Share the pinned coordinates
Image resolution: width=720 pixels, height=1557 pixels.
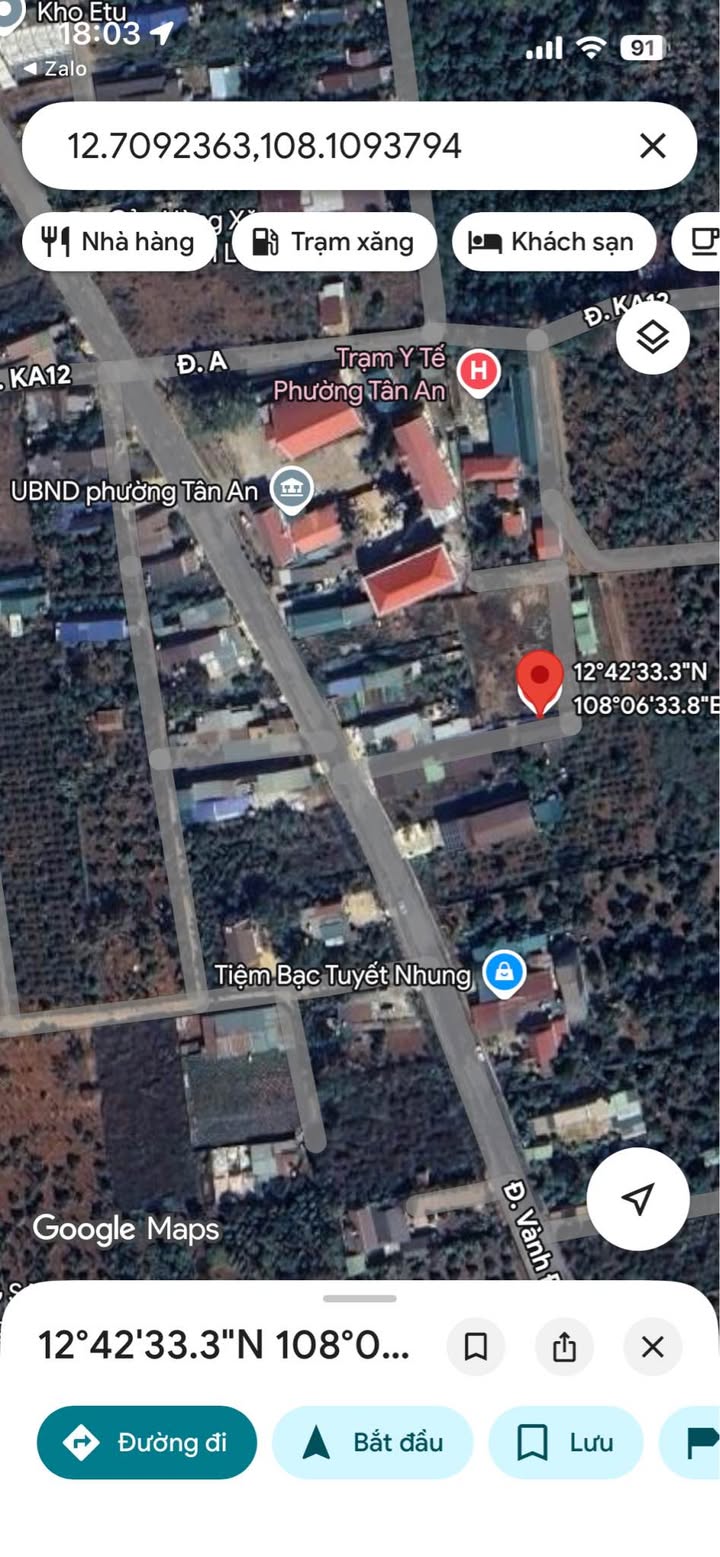click(564, 1347)
